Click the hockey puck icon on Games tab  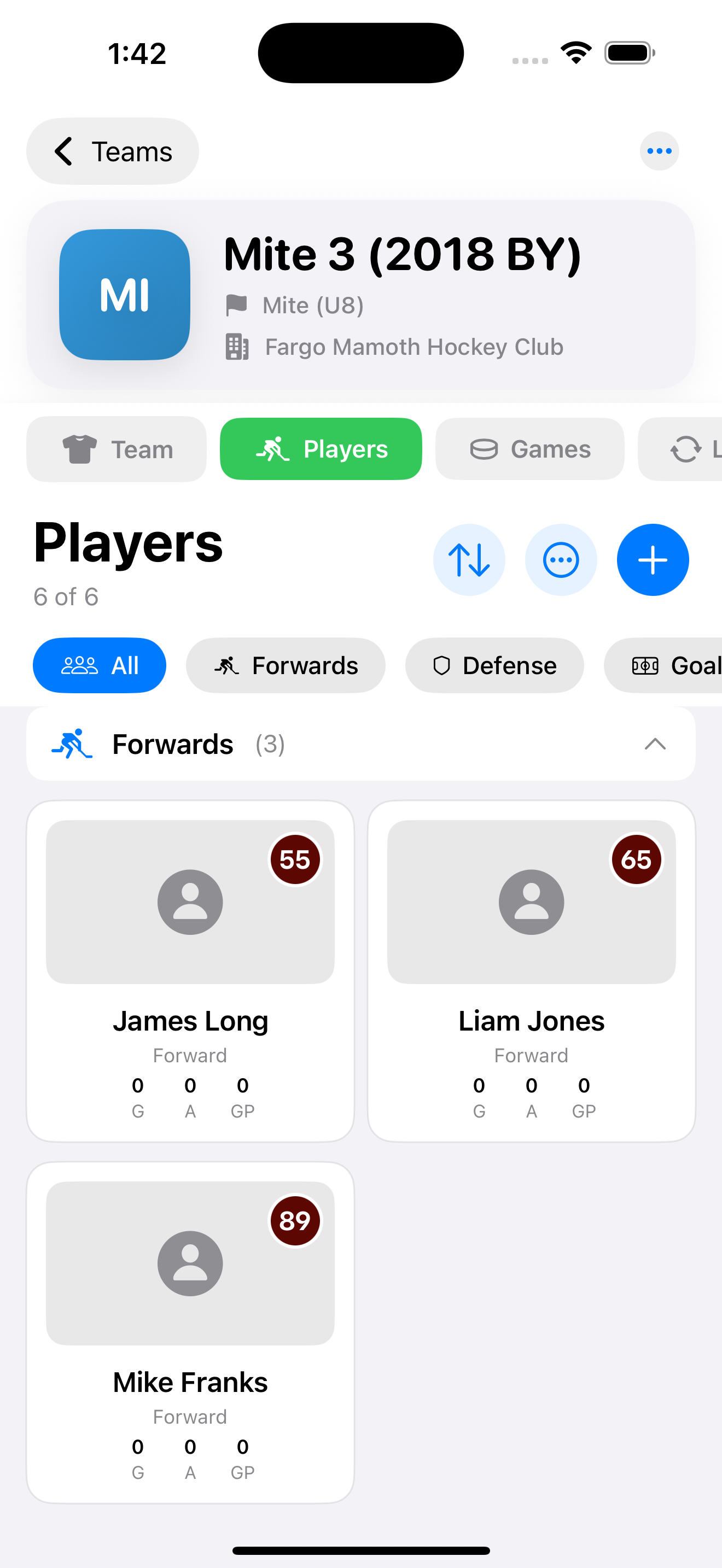(483, 449)
